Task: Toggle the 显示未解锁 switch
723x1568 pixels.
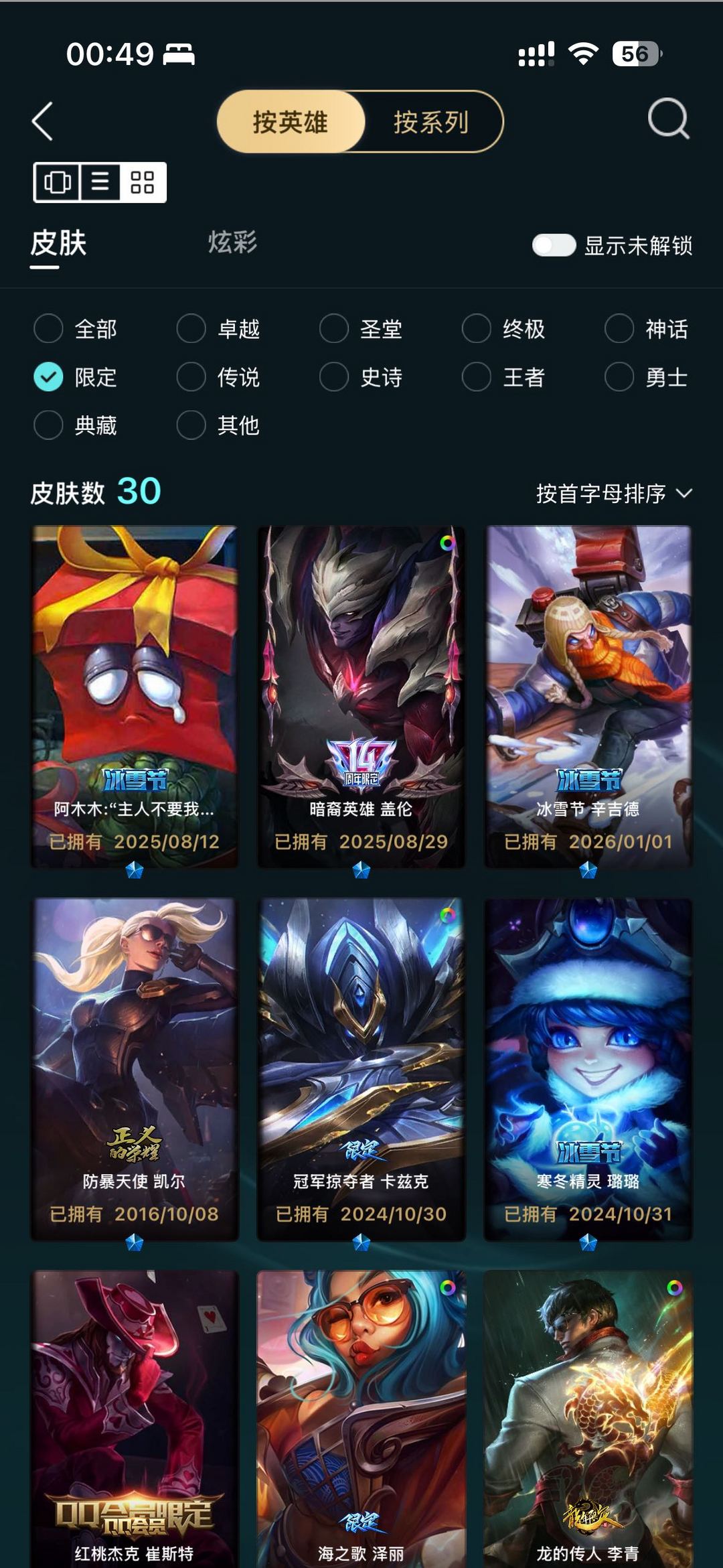Action: [556, 246]
